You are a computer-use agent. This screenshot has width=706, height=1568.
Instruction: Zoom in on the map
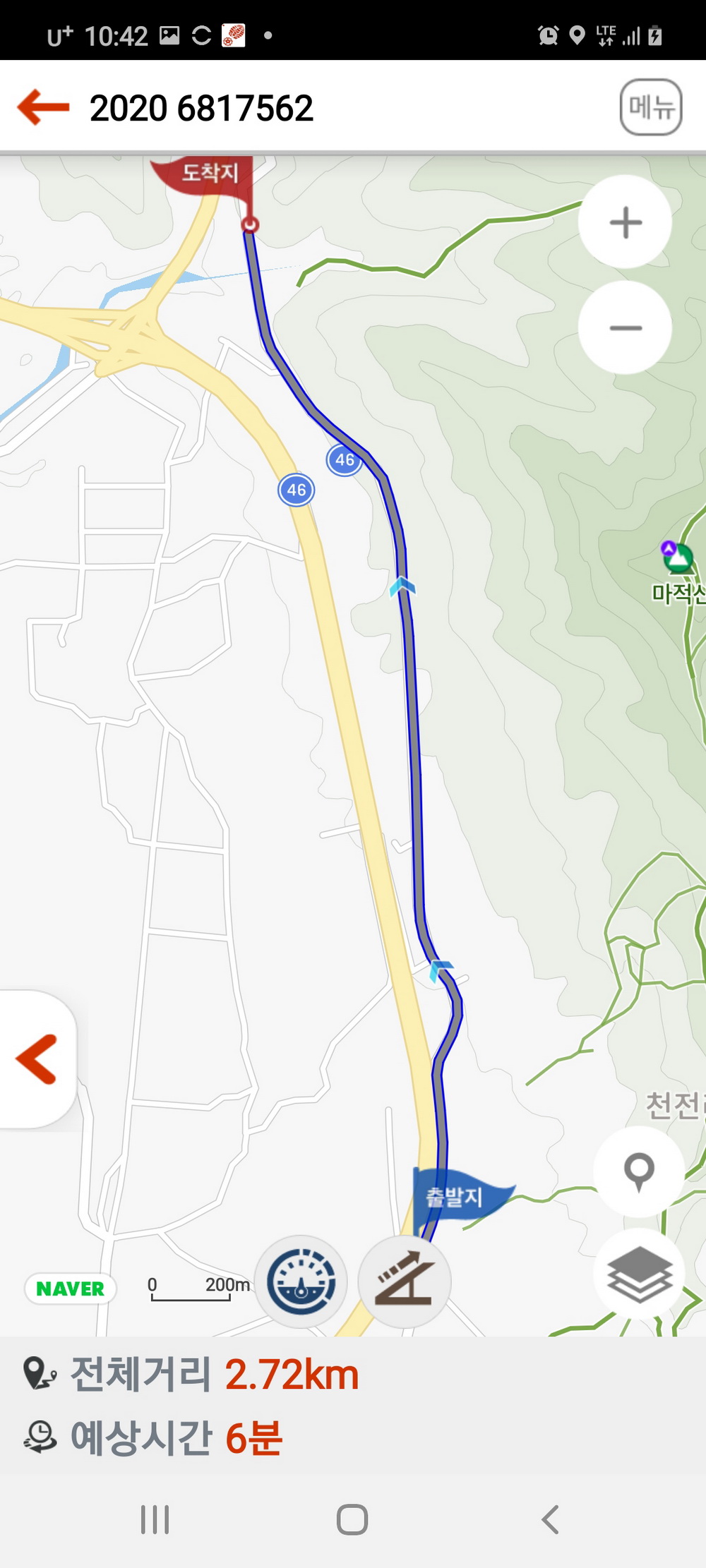click(625, 222)
